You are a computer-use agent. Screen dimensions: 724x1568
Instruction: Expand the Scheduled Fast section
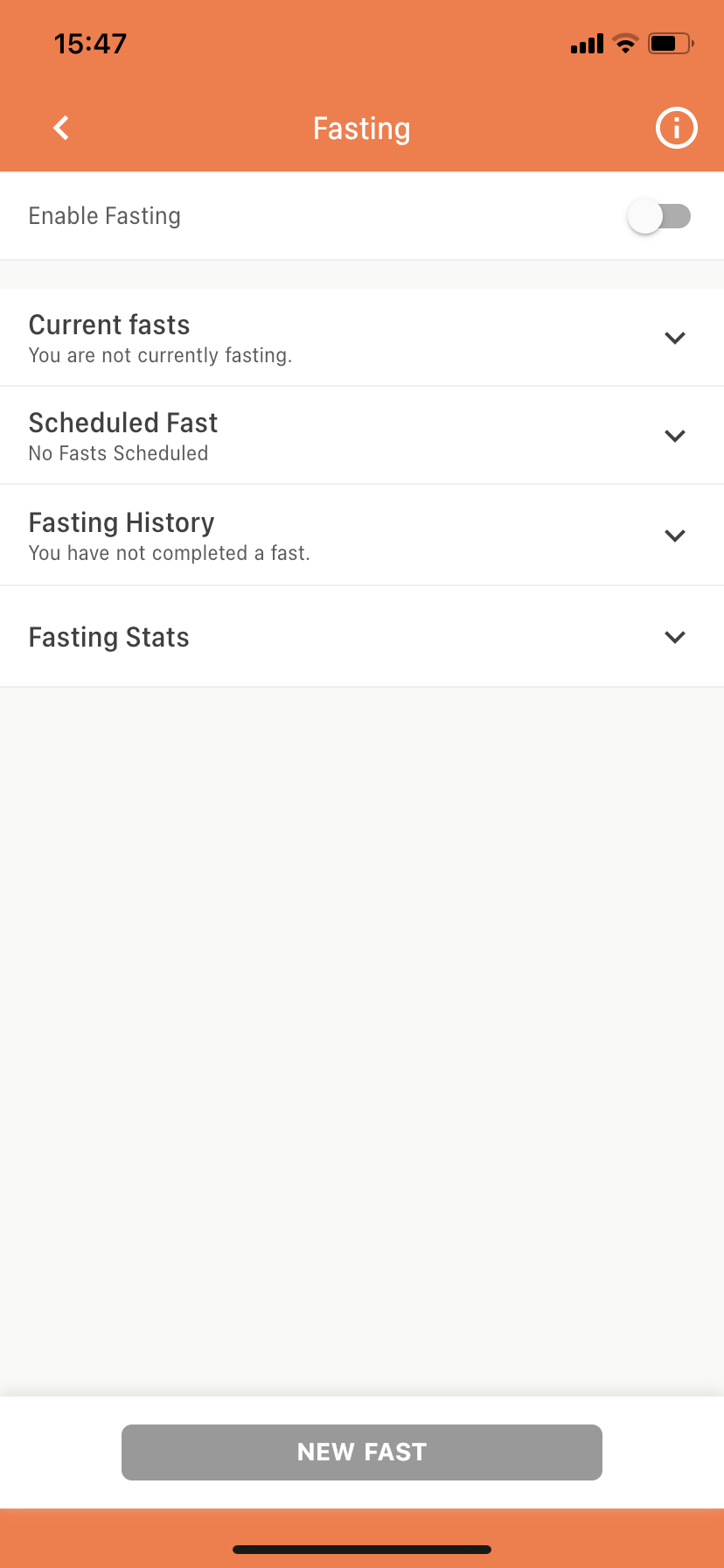pyautogui.click(x=362, y=436)
